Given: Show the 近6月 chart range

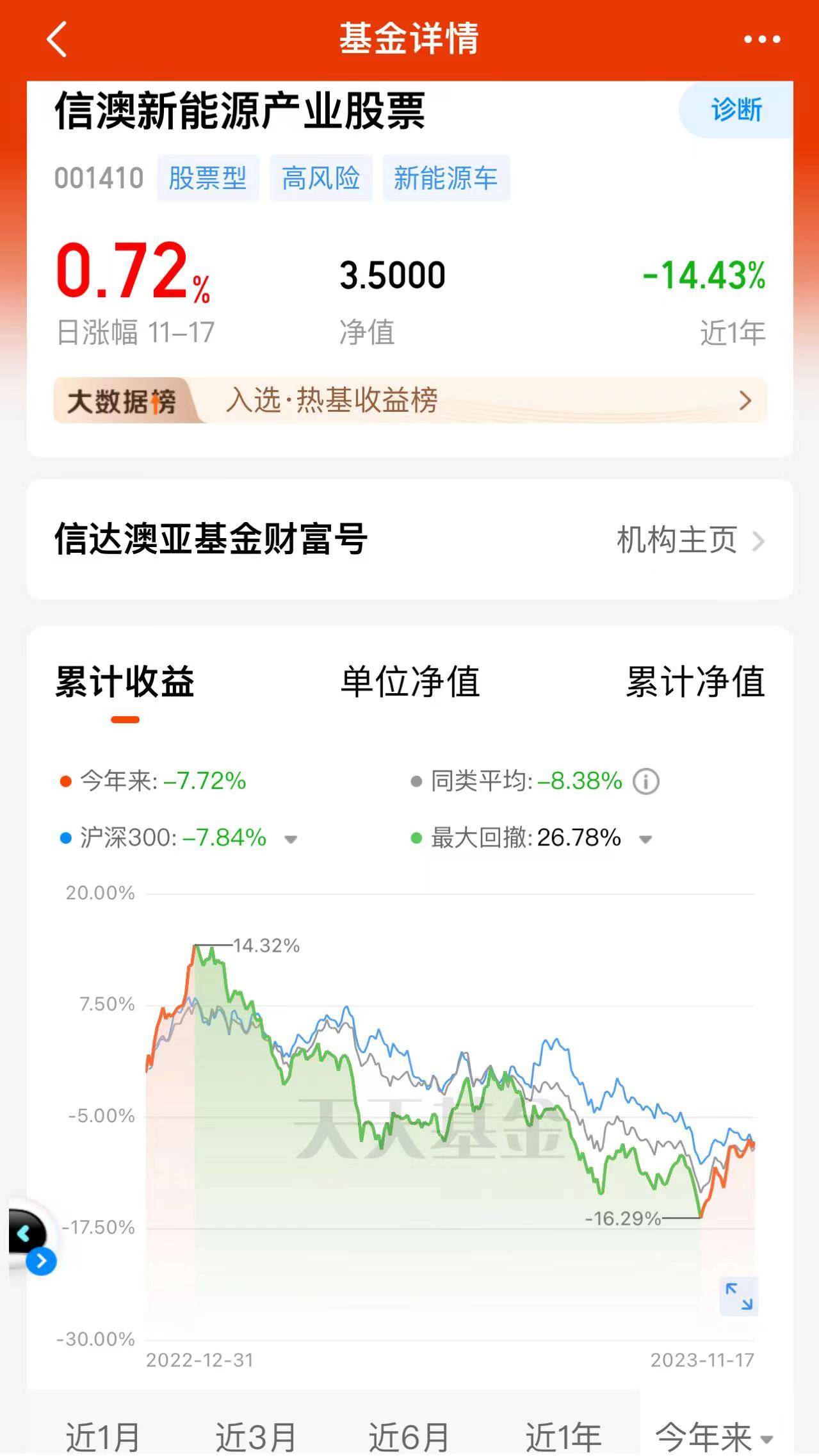Looking at the screenshot, I should (x=409, y=1436).
